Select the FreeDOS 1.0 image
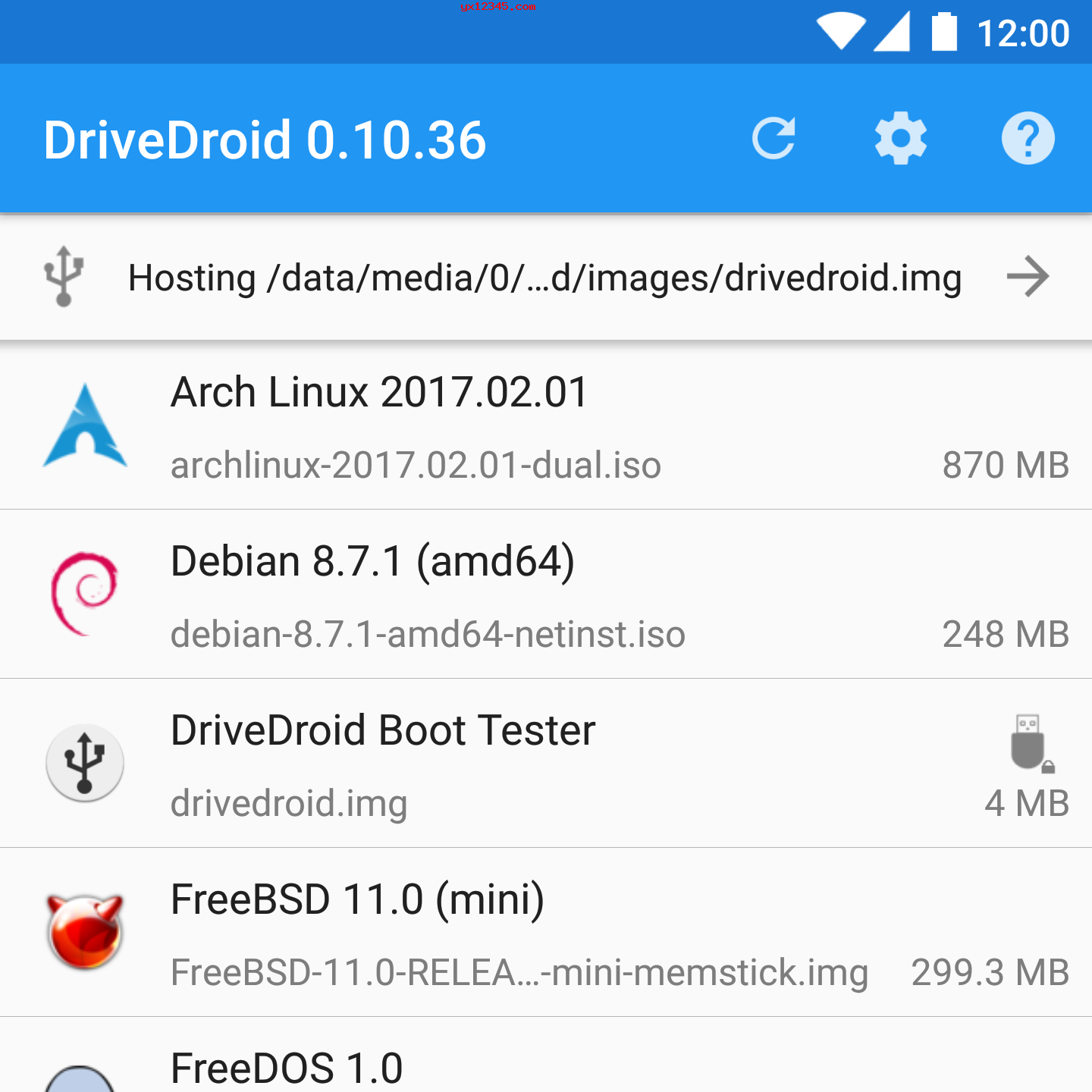The image size is (1092, 1092). (x=546, y=1065)
